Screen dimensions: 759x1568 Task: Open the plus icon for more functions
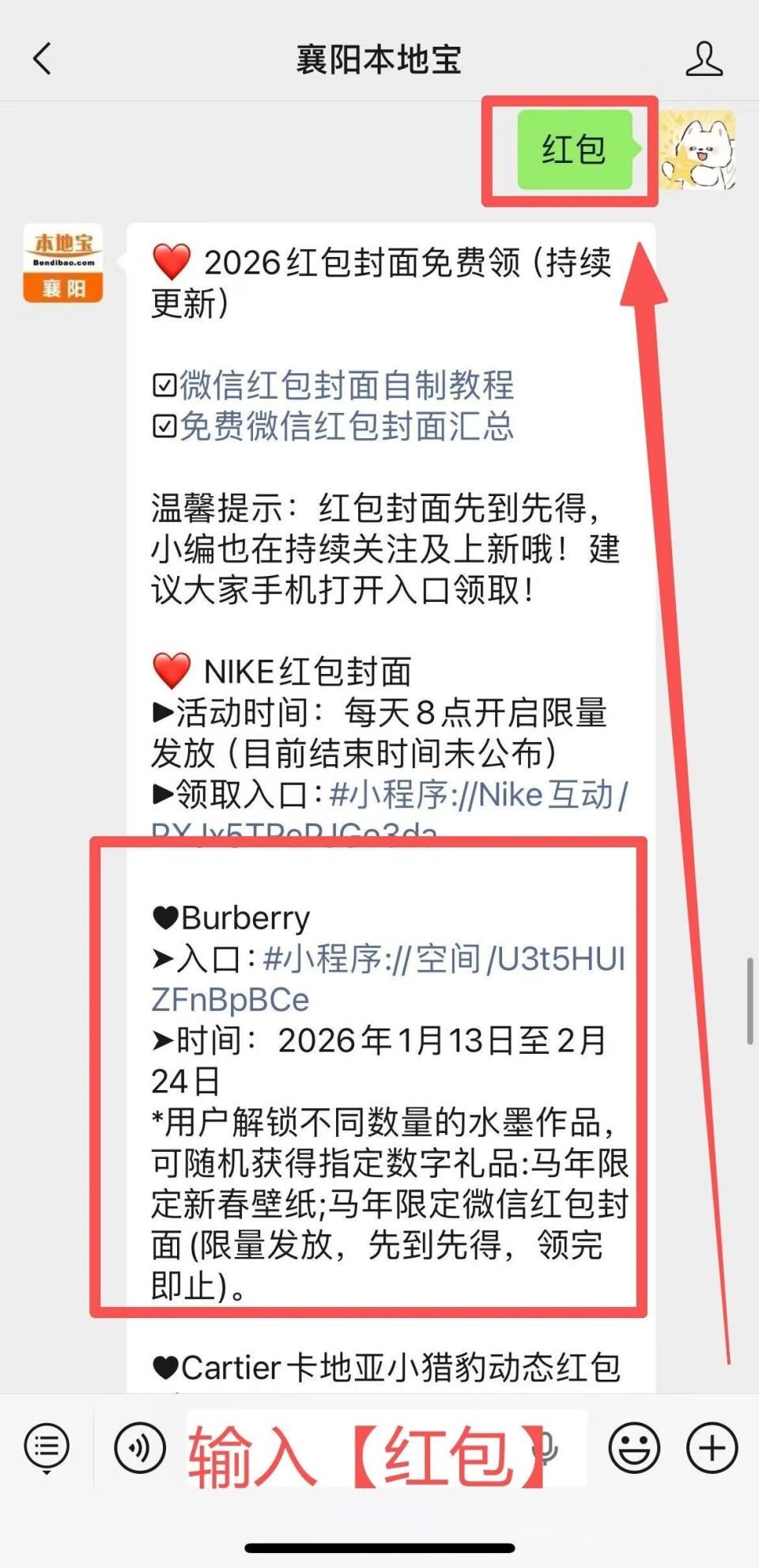pyautogui.click(x=710, y=1446)
